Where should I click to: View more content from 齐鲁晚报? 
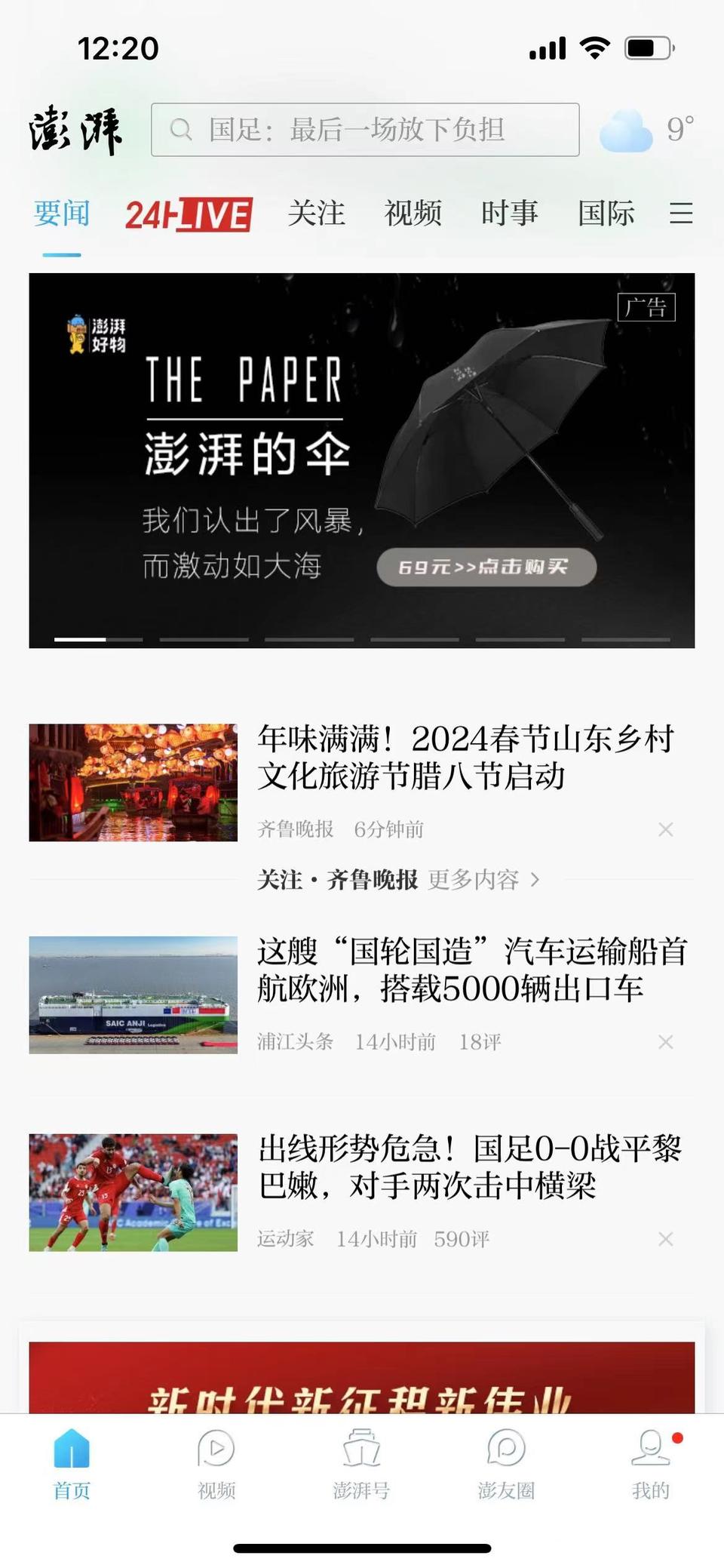[483, 880]
